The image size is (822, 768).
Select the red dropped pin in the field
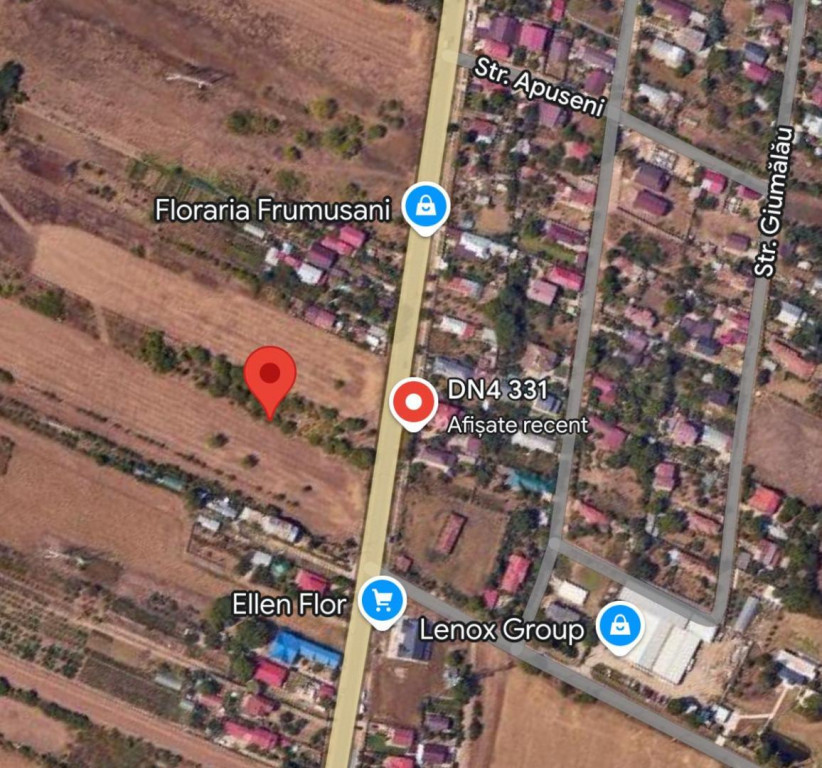pos(270,377)
